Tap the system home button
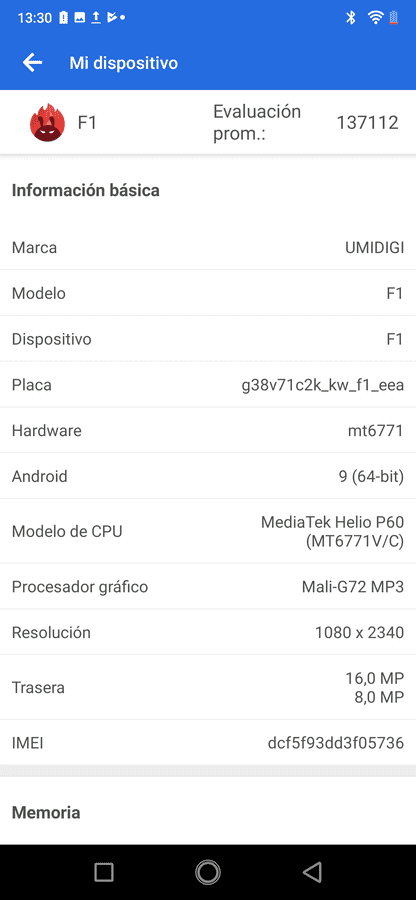416x900 pixels. [x=208, y=872]
